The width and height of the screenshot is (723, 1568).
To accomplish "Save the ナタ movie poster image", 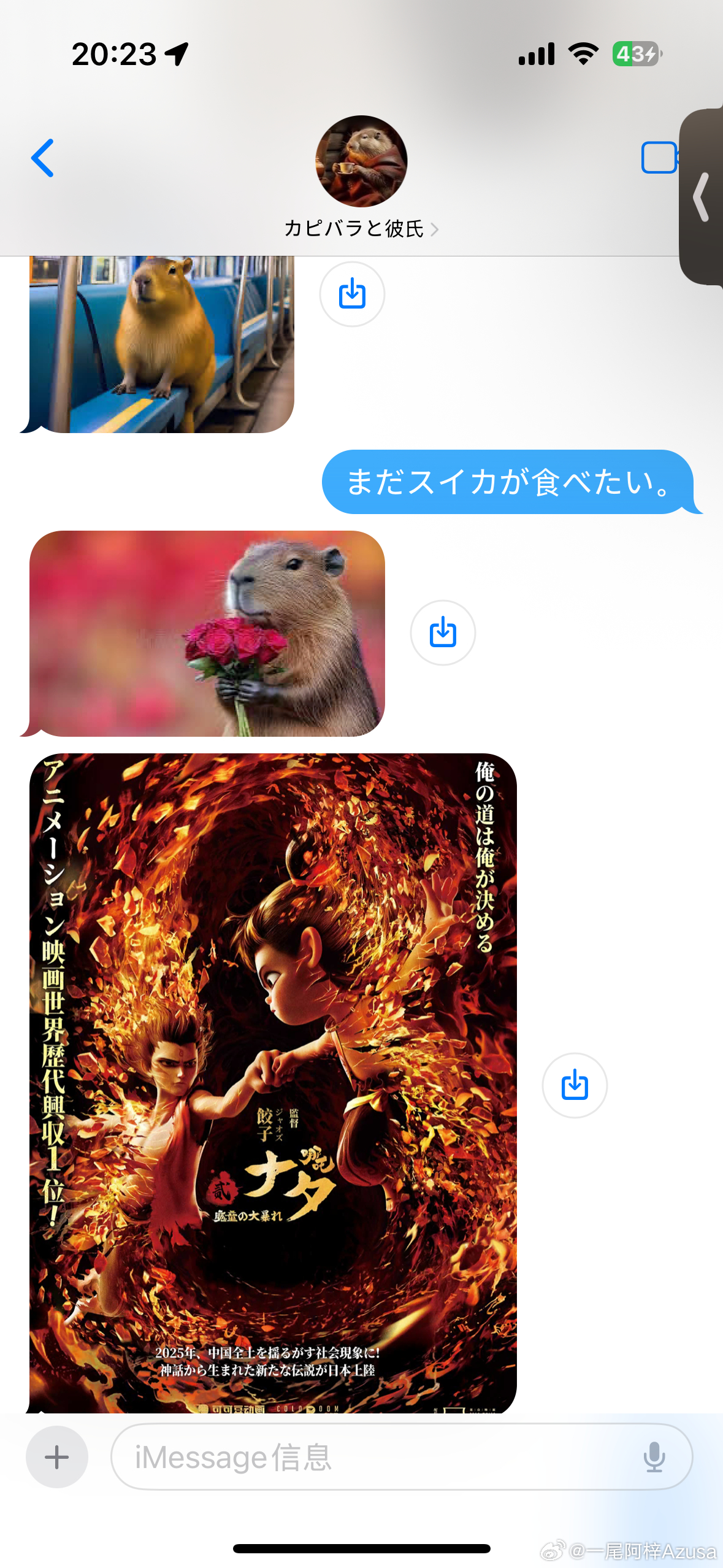I will point(575,1085).
